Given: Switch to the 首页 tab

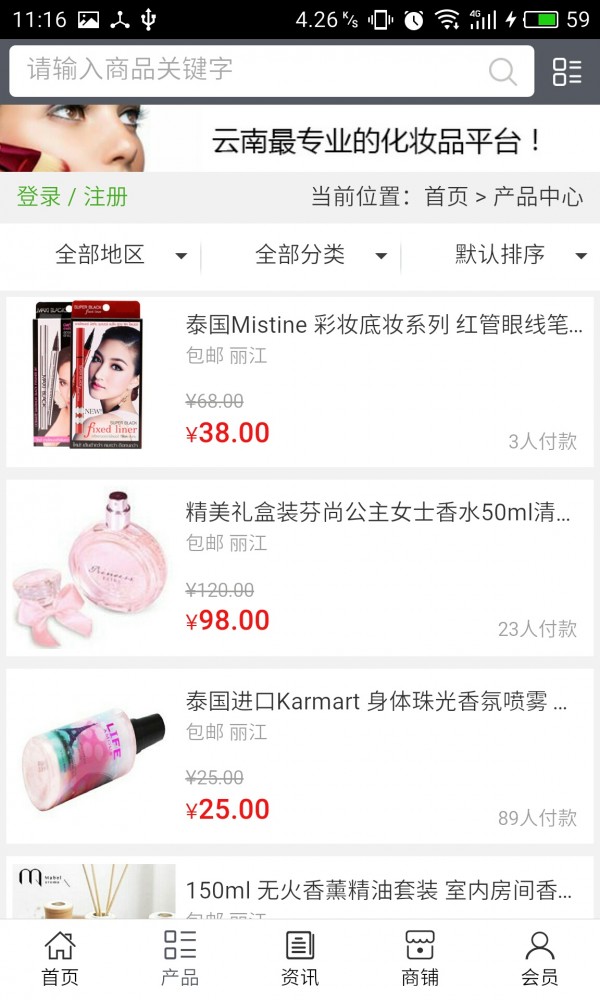Looking at the screenshot, I should 60,958.
